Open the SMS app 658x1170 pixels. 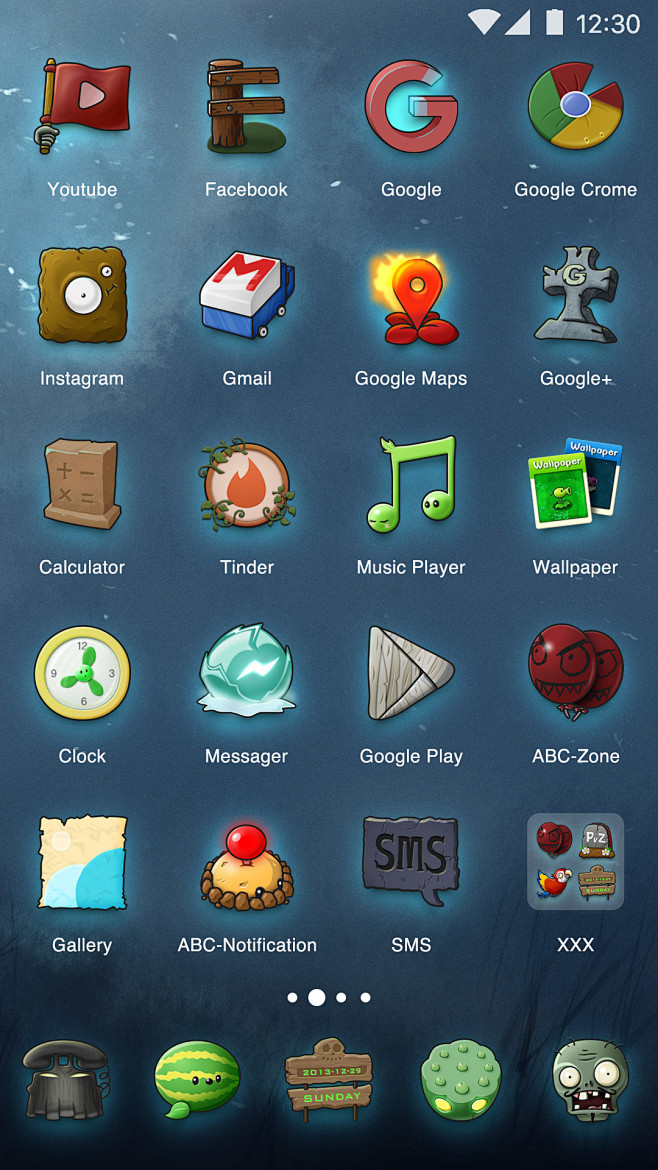pyautogui.click(x=411, y=861)
